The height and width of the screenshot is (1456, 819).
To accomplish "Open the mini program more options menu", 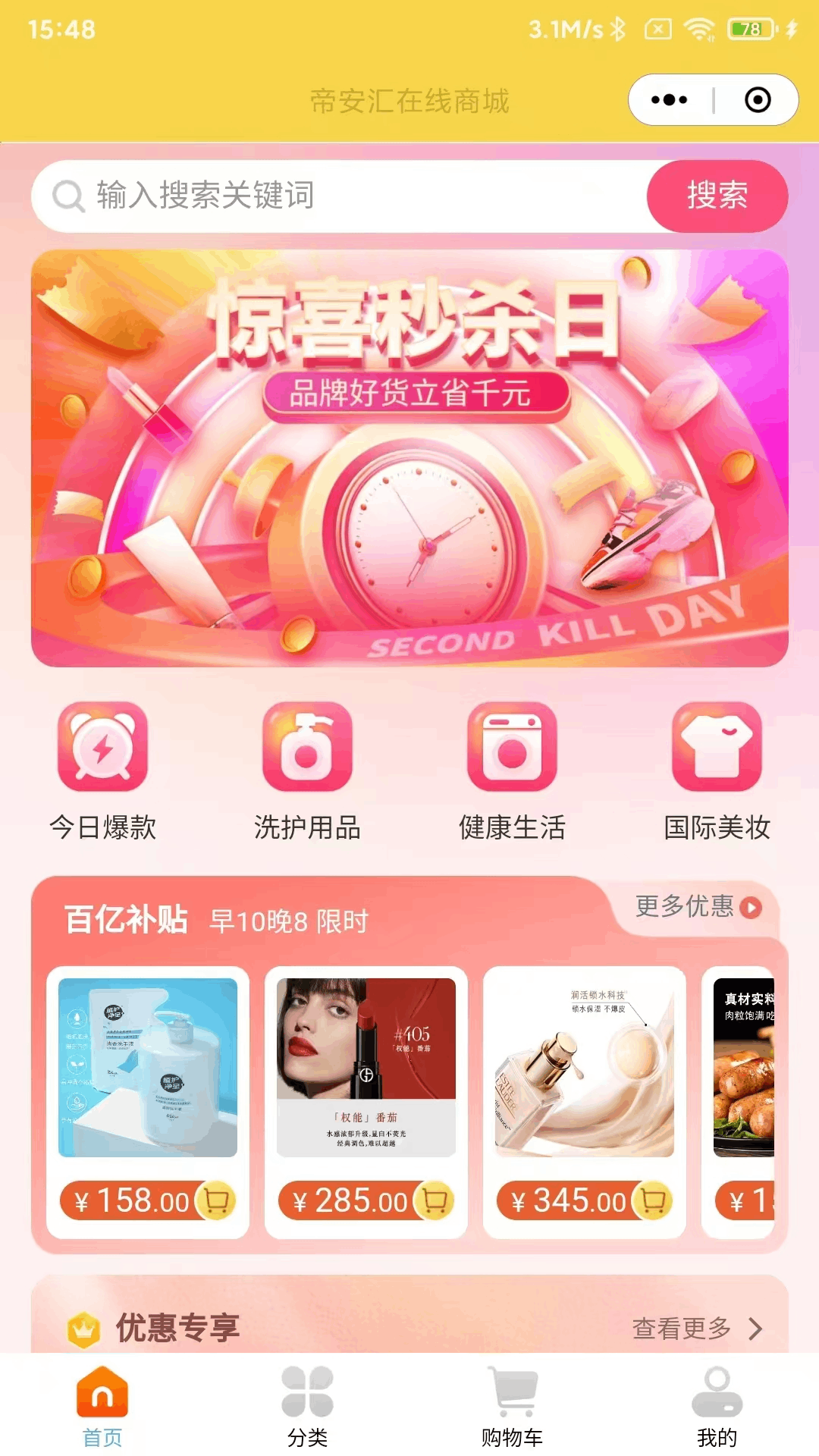I will [x=669, y=99].
